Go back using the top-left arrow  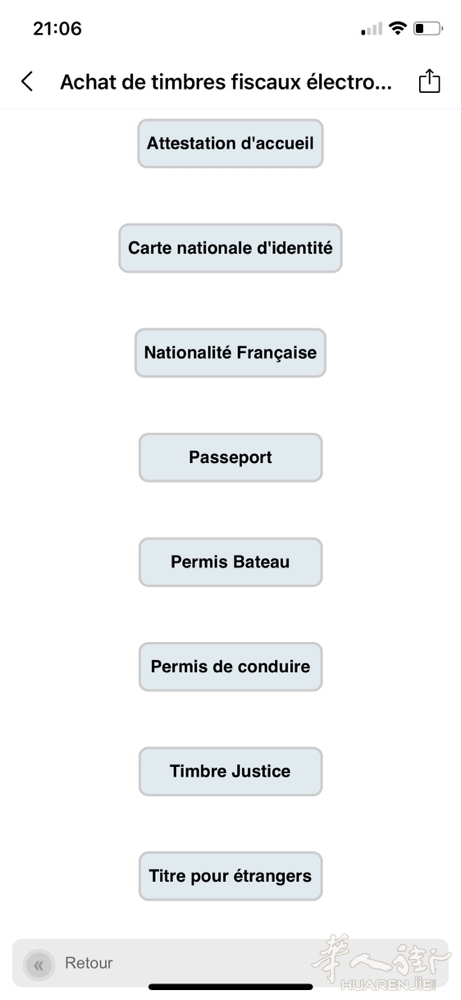coord(27,82)
